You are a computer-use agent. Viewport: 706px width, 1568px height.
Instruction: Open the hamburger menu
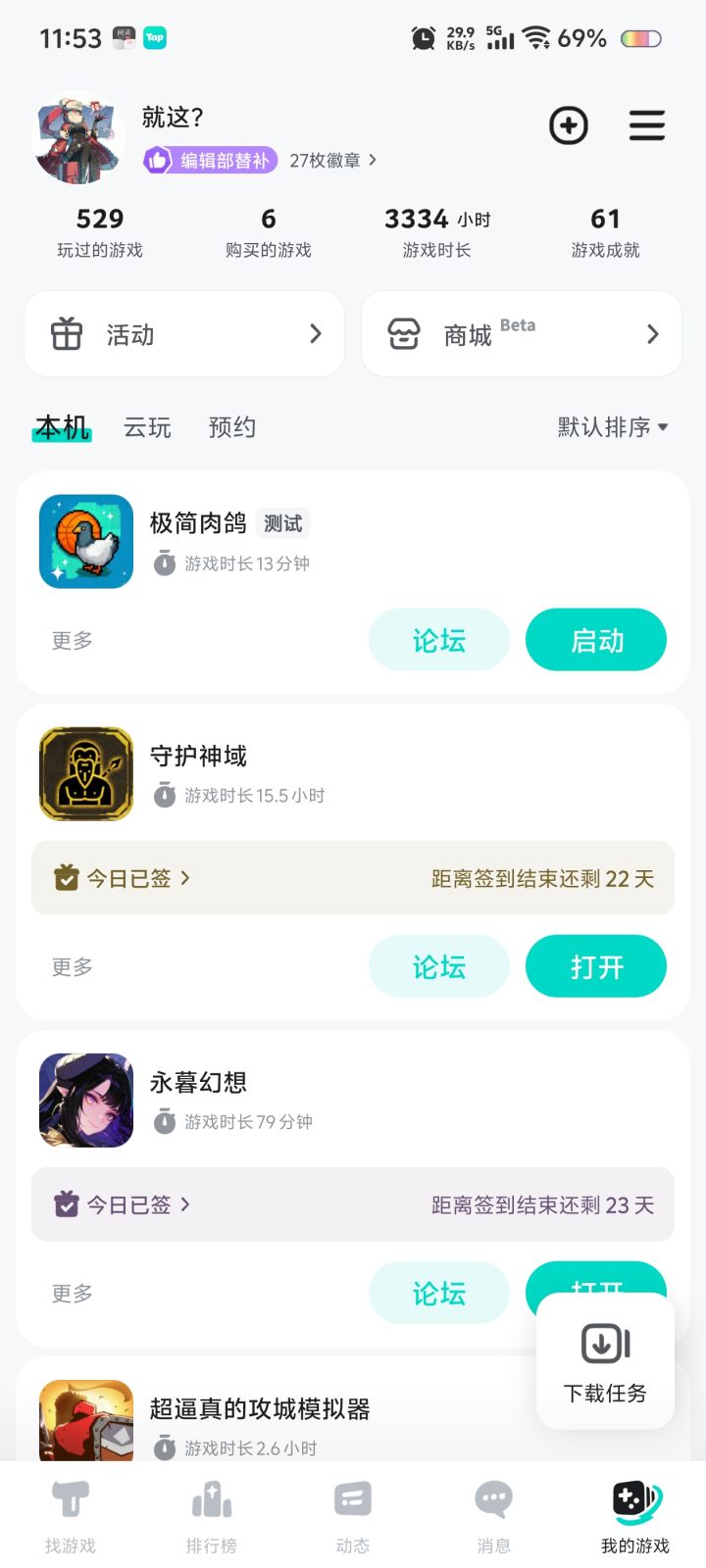646,125
